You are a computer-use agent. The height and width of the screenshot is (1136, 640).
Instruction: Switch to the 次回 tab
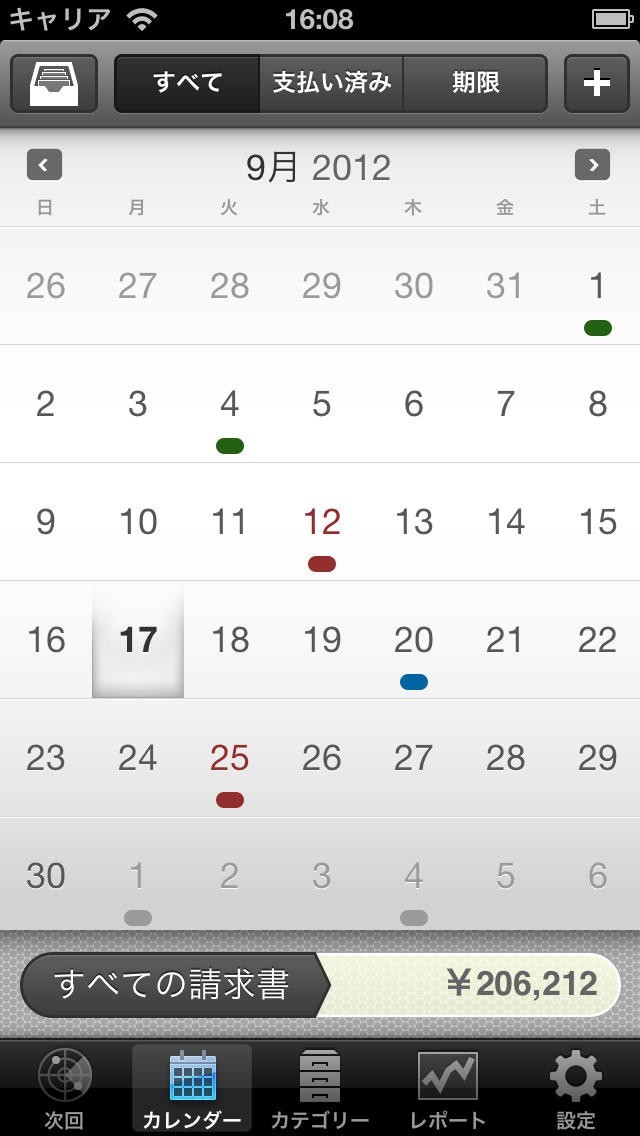(65, 1087)
